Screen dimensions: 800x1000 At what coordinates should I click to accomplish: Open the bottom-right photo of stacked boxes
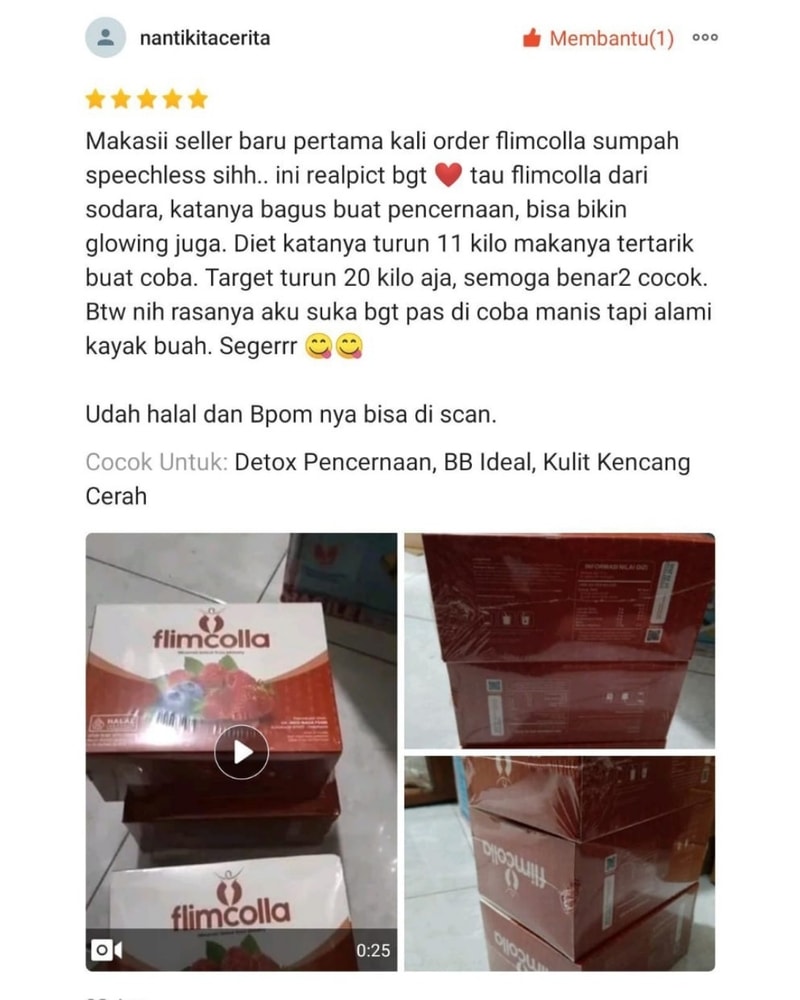(559, 863)
